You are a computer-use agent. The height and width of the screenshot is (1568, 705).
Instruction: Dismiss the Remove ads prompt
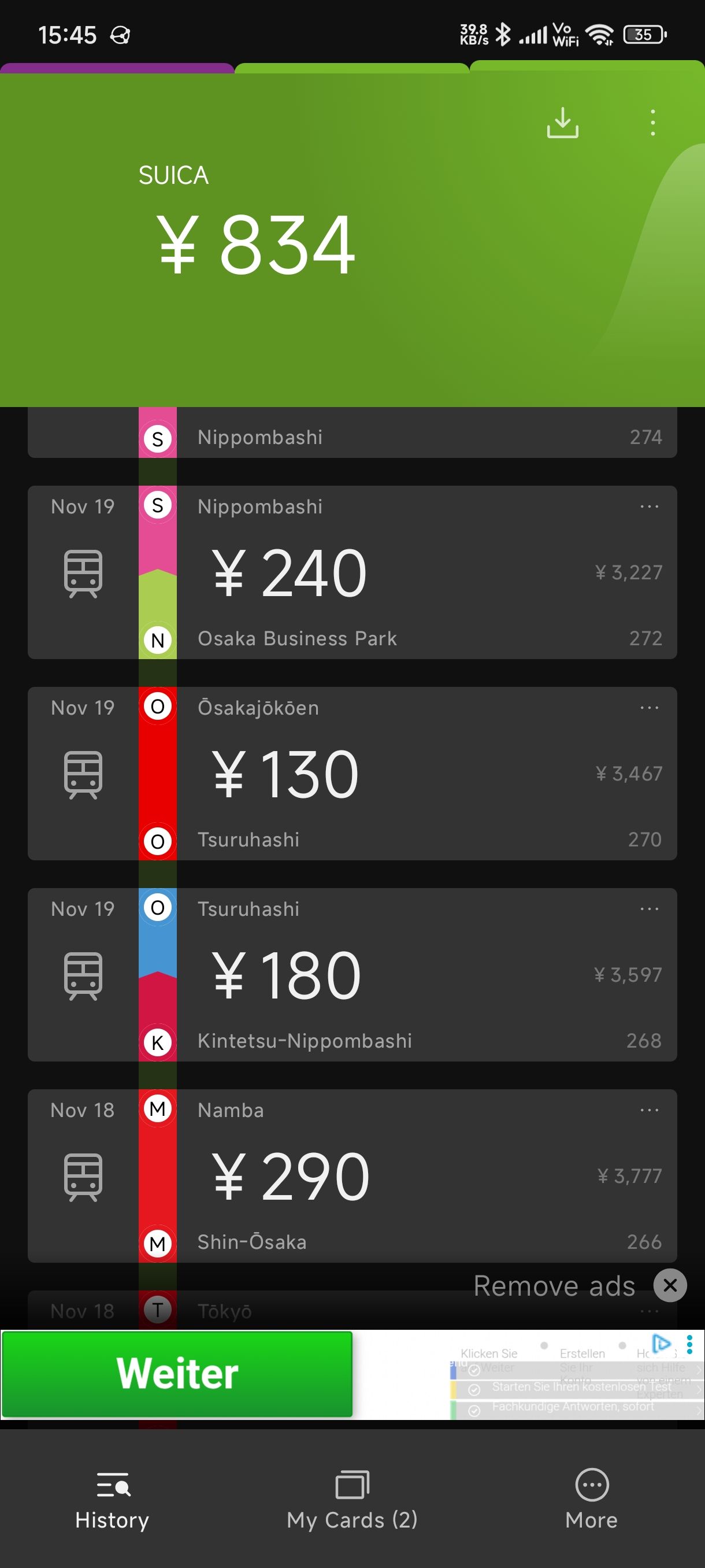pos(670,1285)
